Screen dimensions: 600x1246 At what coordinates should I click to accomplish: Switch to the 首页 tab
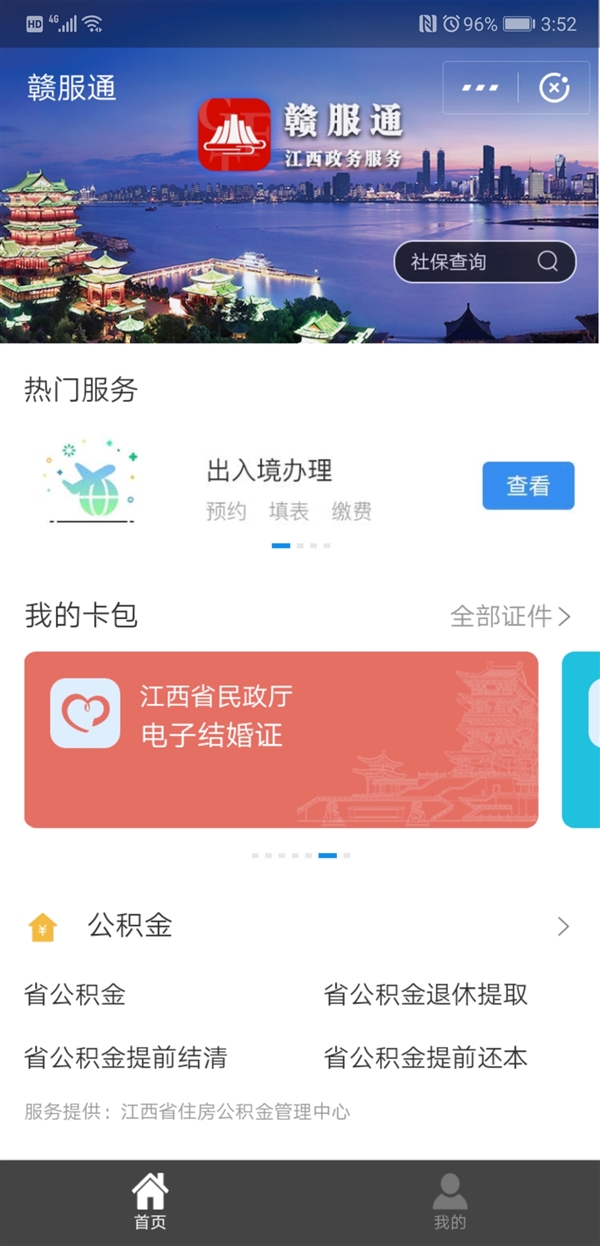click(150, 1202)
